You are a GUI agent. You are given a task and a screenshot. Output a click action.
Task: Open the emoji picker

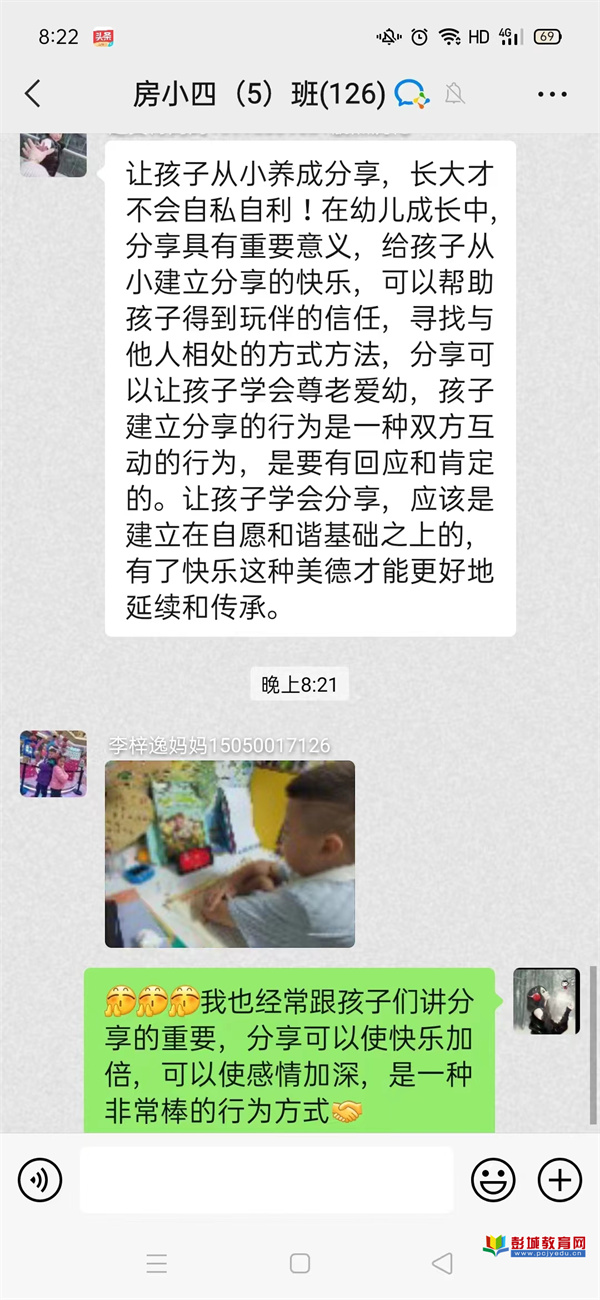[493, 1181]
